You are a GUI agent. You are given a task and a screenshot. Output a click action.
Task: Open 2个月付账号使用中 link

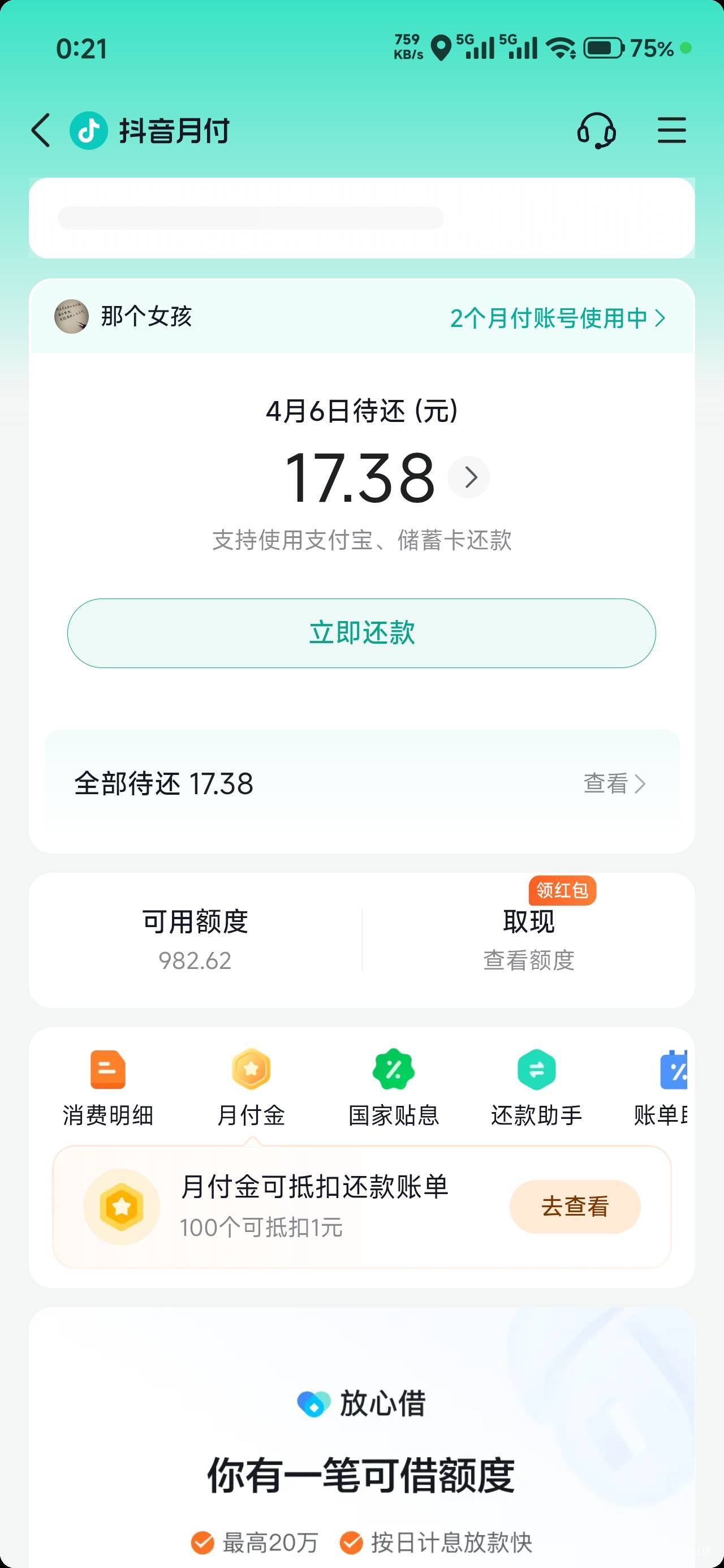coord(557,318)
